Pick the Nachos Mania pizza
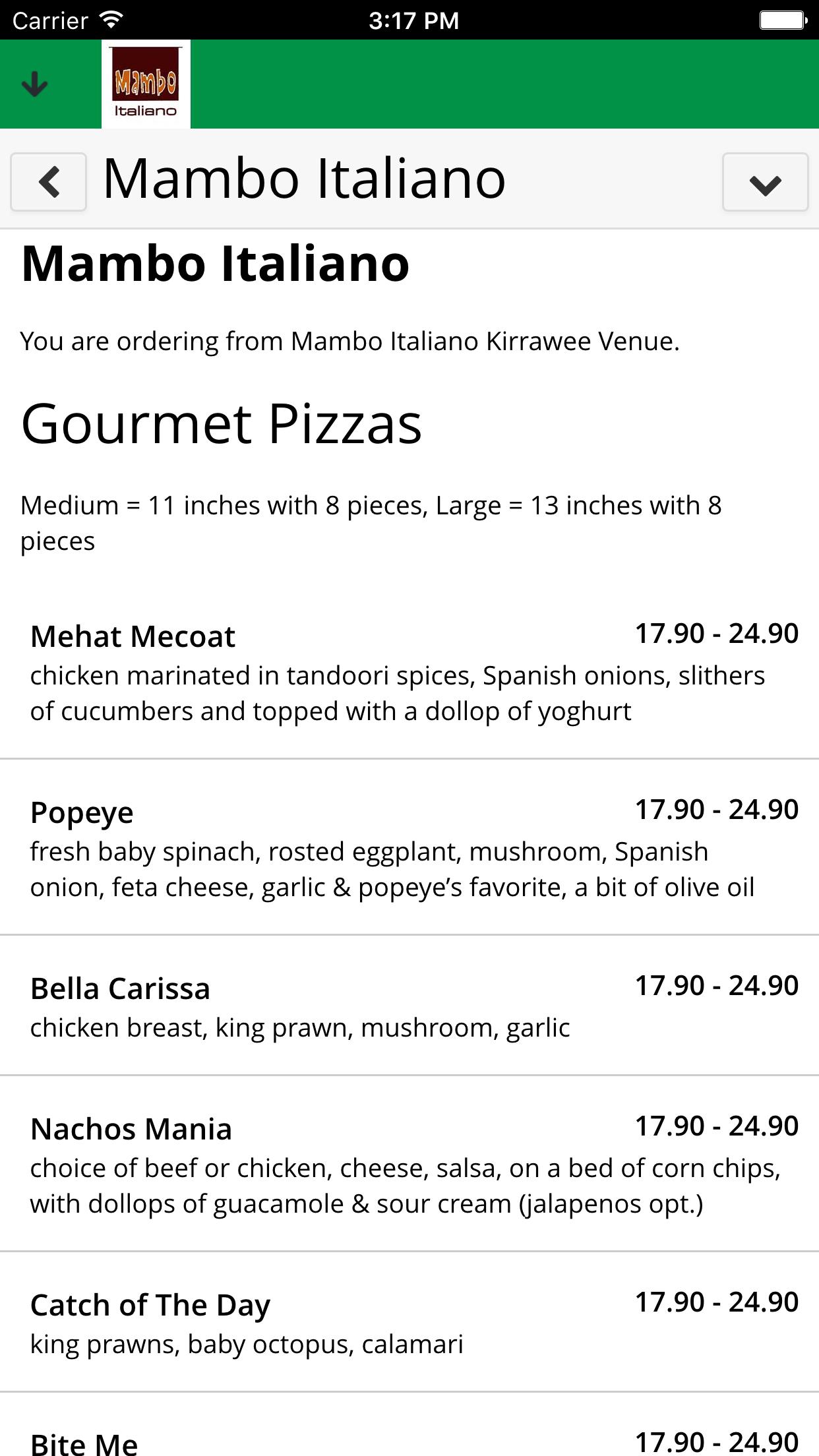This screenshot has width=819, height=1456. tap(409, 1165)
